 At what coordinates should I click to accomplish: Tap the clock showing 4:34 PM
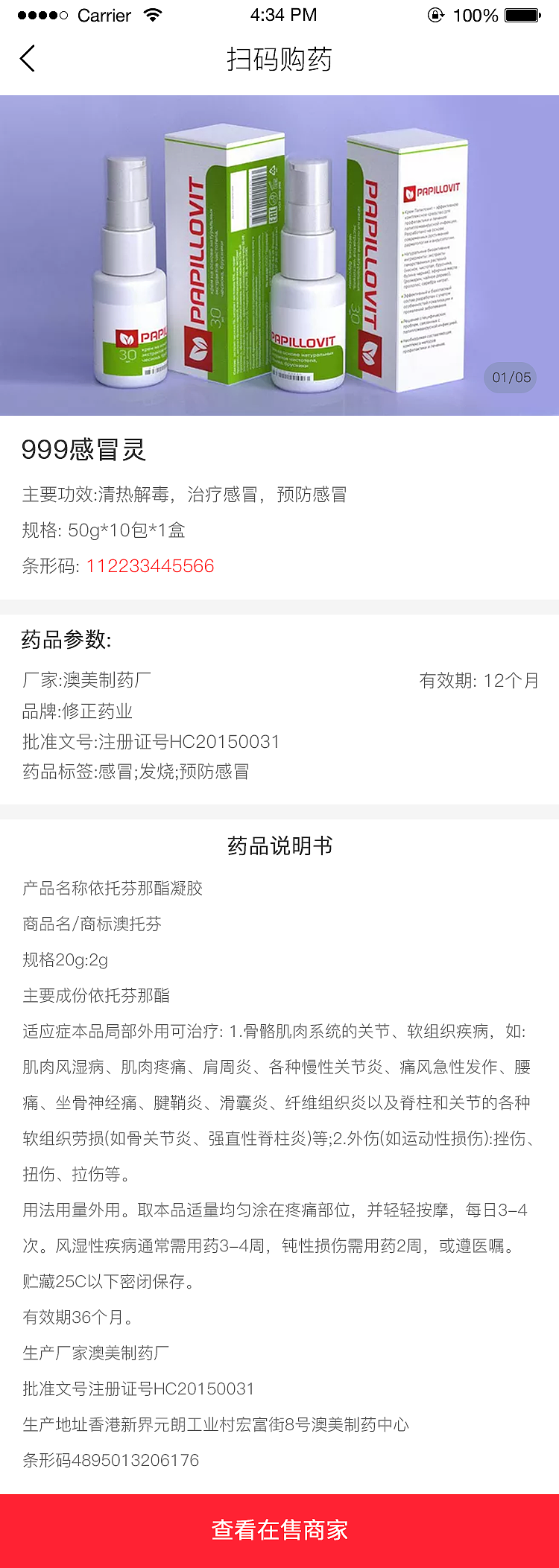pyautogui.click(x=279, y=14)
